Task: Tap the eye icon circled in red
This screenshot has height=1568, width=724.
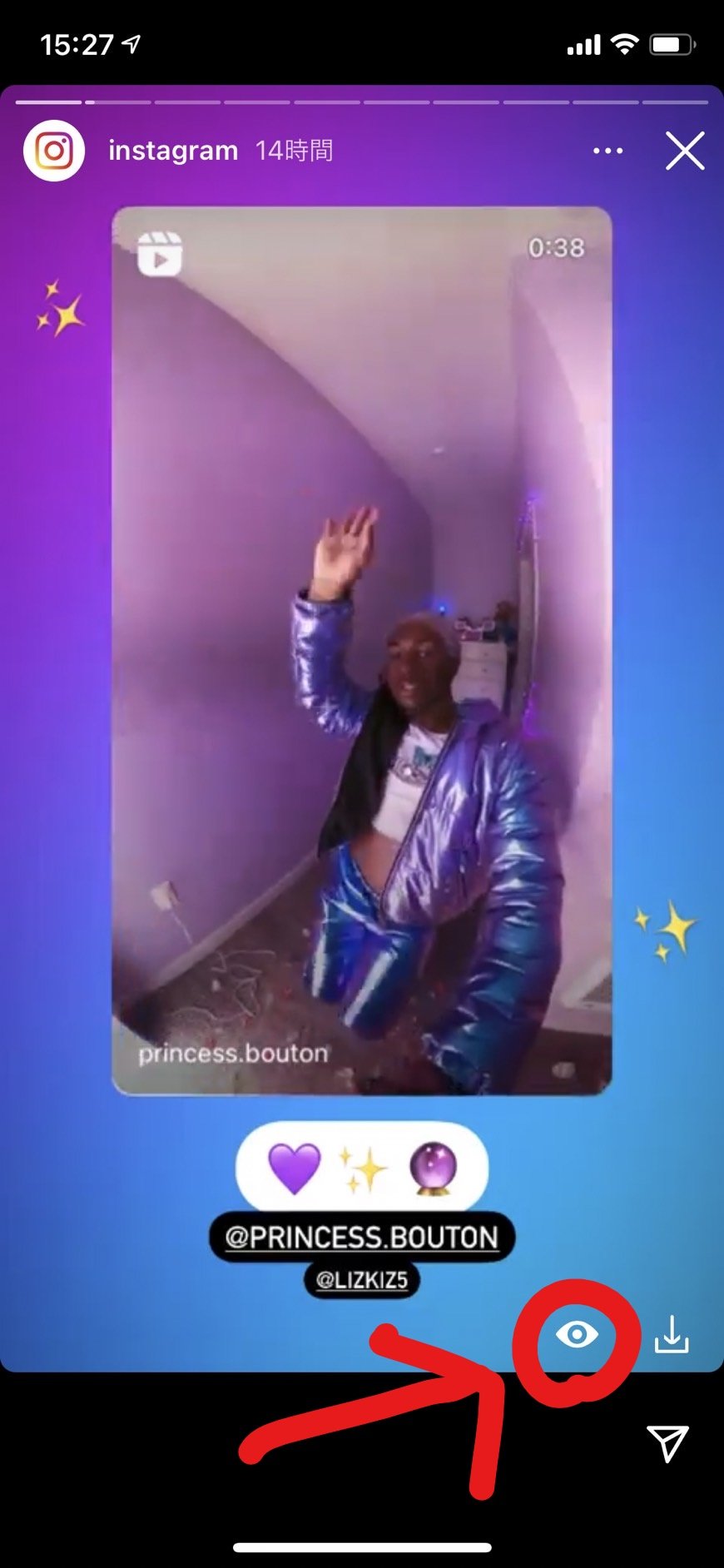Action: point(577,1334)
